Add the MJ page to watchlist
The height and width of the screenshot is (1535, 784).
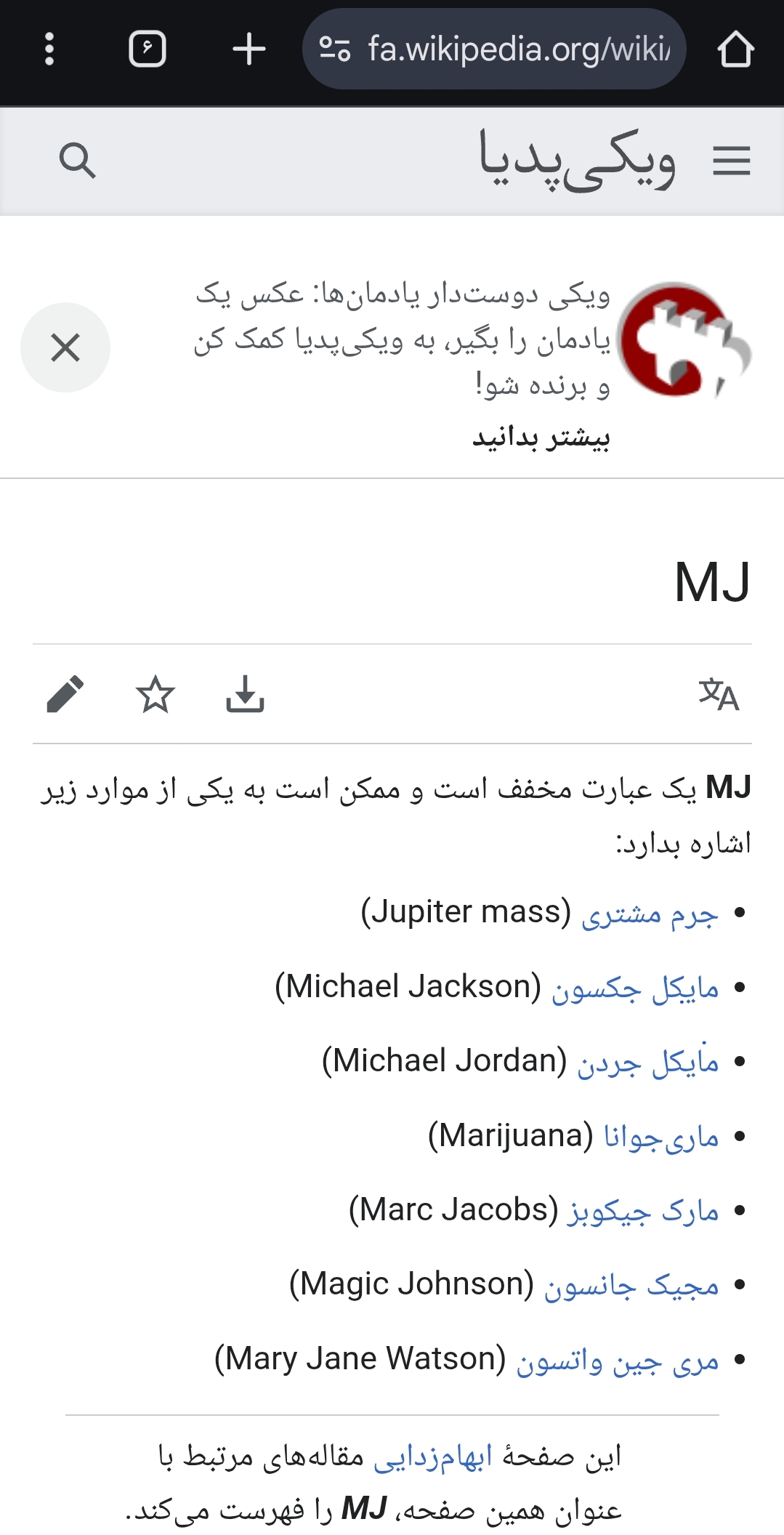click(x=155, y=694)
